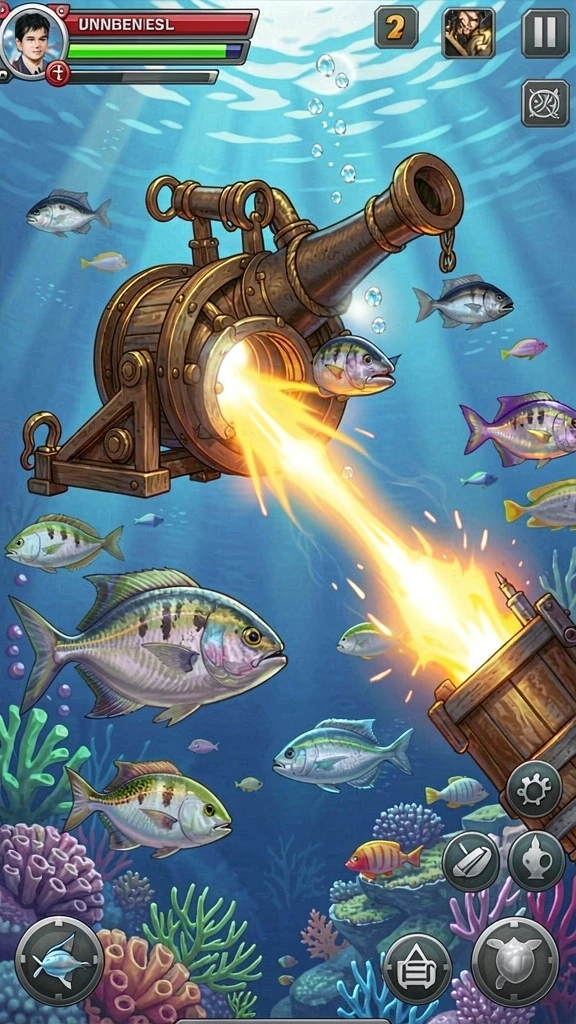The height and width of the screenshot is (1024, 576).
Task: Tap the red cross badge under avatar
Action: click(57, 73)
